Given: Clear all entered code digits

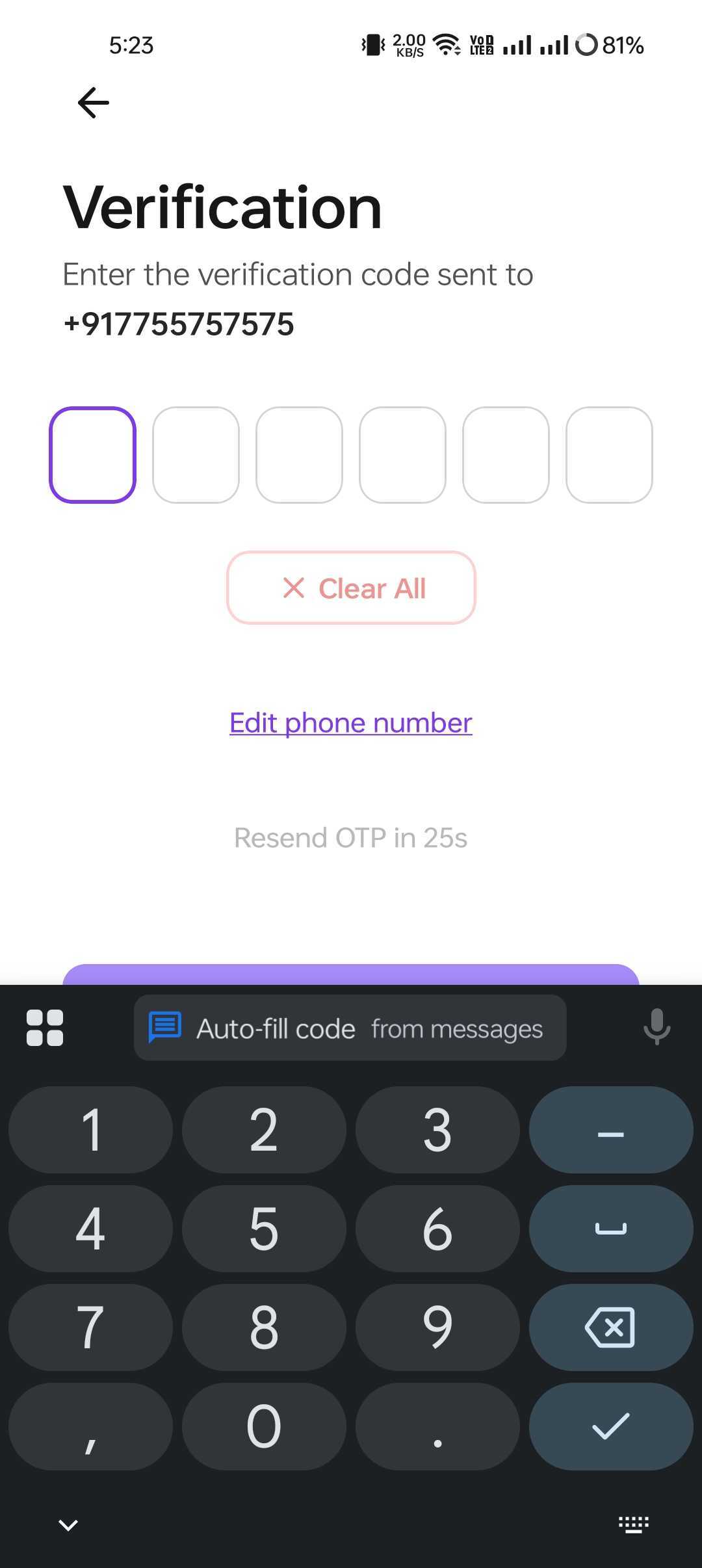Looking at the screenshot, I should [x=351, y=588].
